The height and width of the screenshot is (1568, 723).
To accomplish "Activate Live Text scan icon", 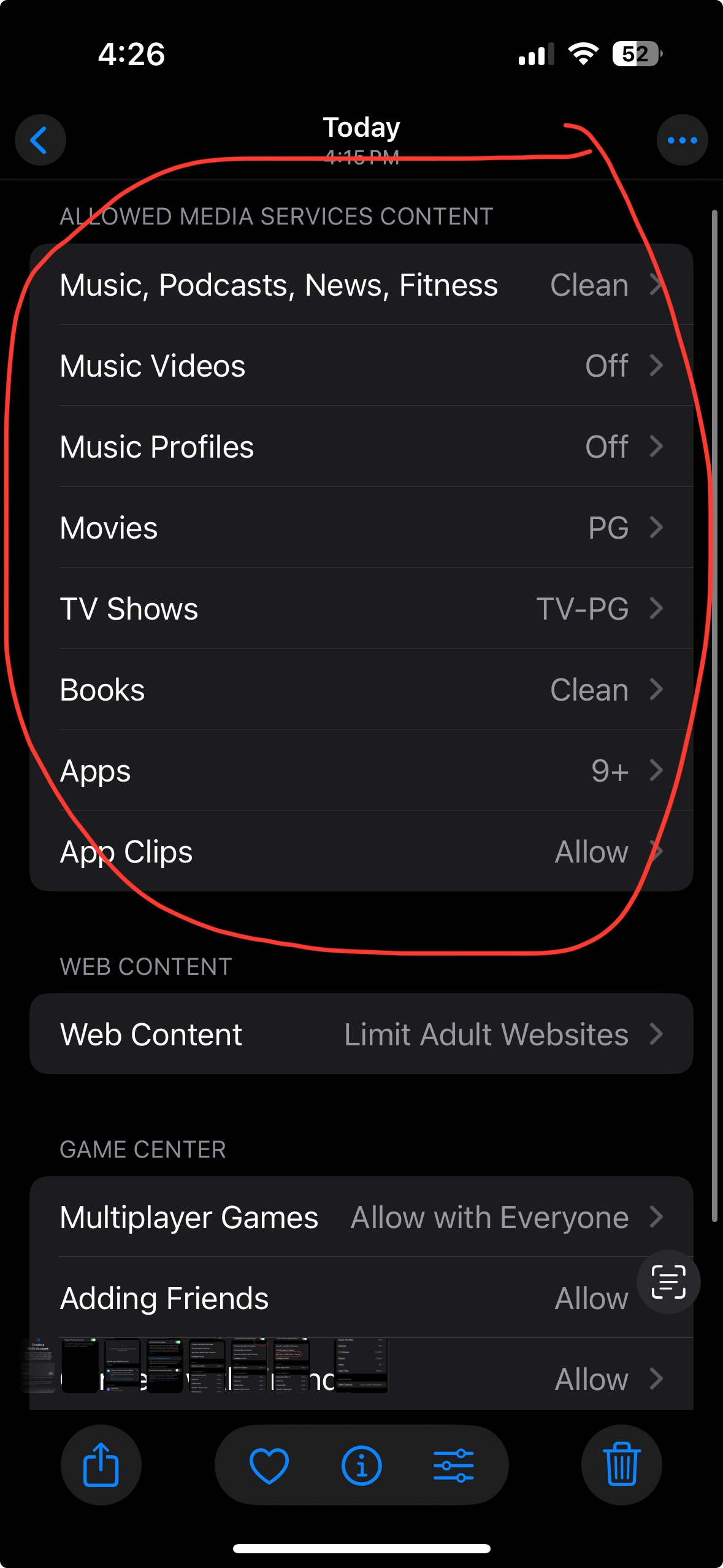I will [668, 1281].
